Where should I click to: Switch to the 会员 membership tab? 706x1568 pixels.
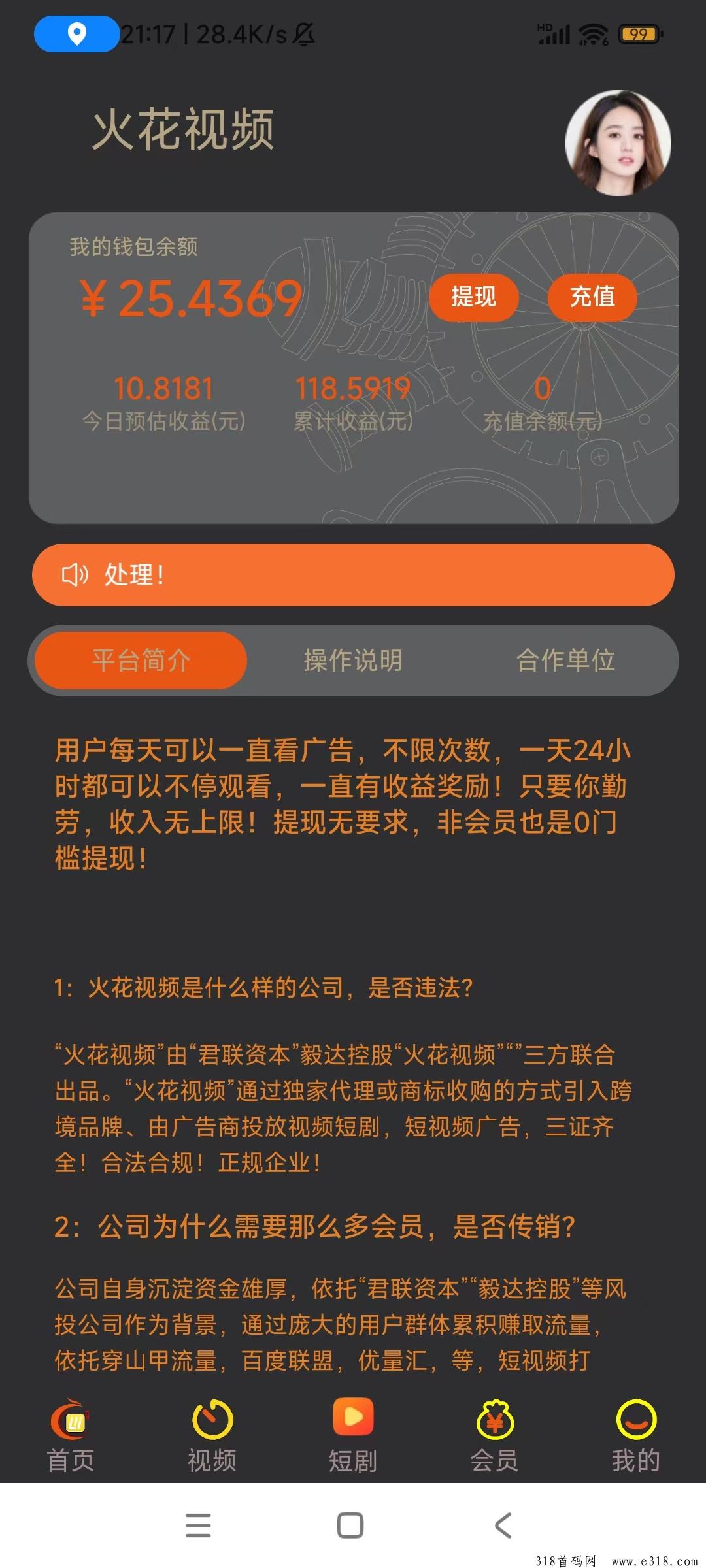(x=494, y=1436)
